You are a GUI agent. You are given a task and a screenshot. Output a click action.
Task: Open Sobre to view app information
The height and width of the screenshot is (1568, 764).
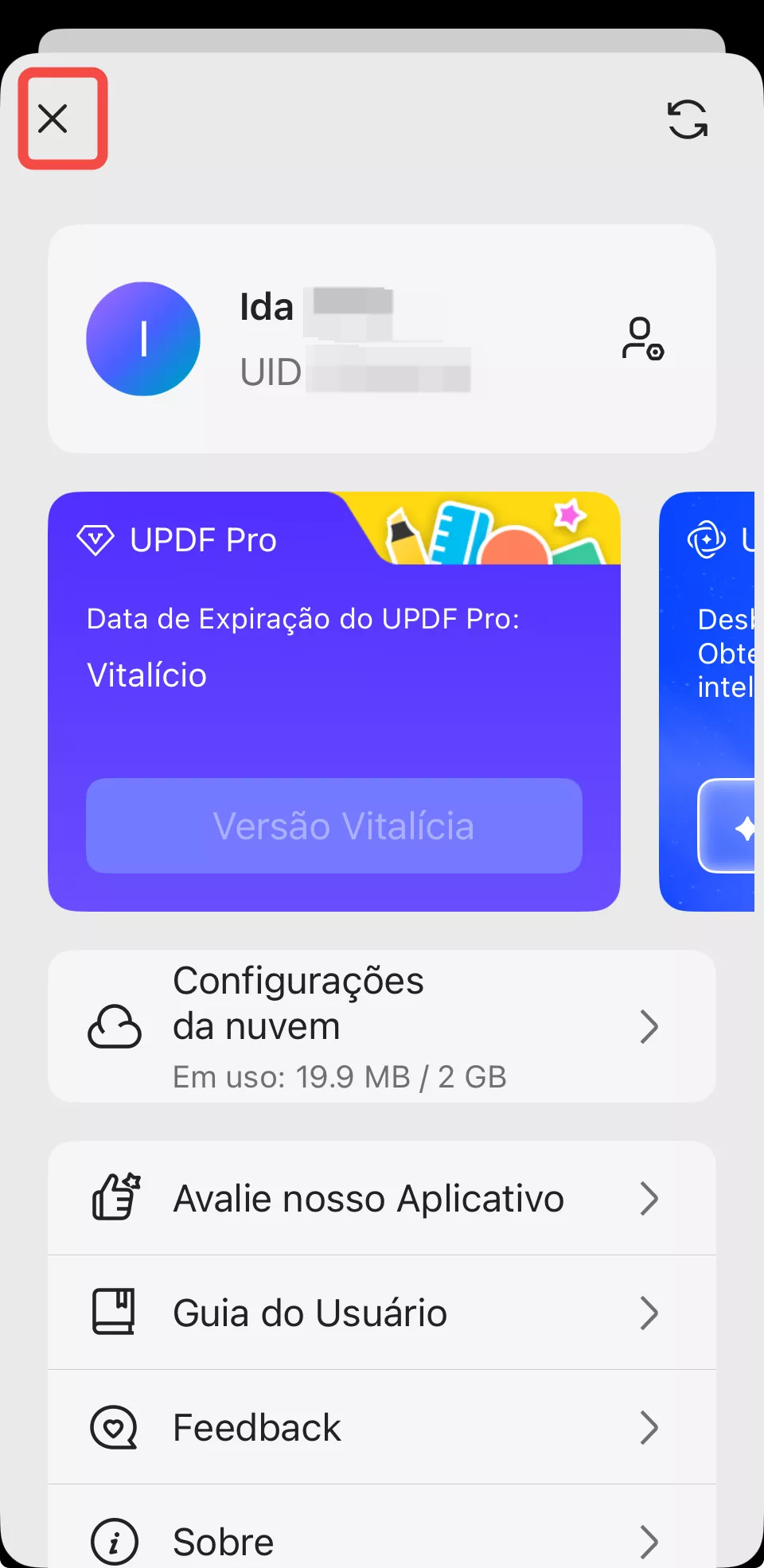(222, 1540)
